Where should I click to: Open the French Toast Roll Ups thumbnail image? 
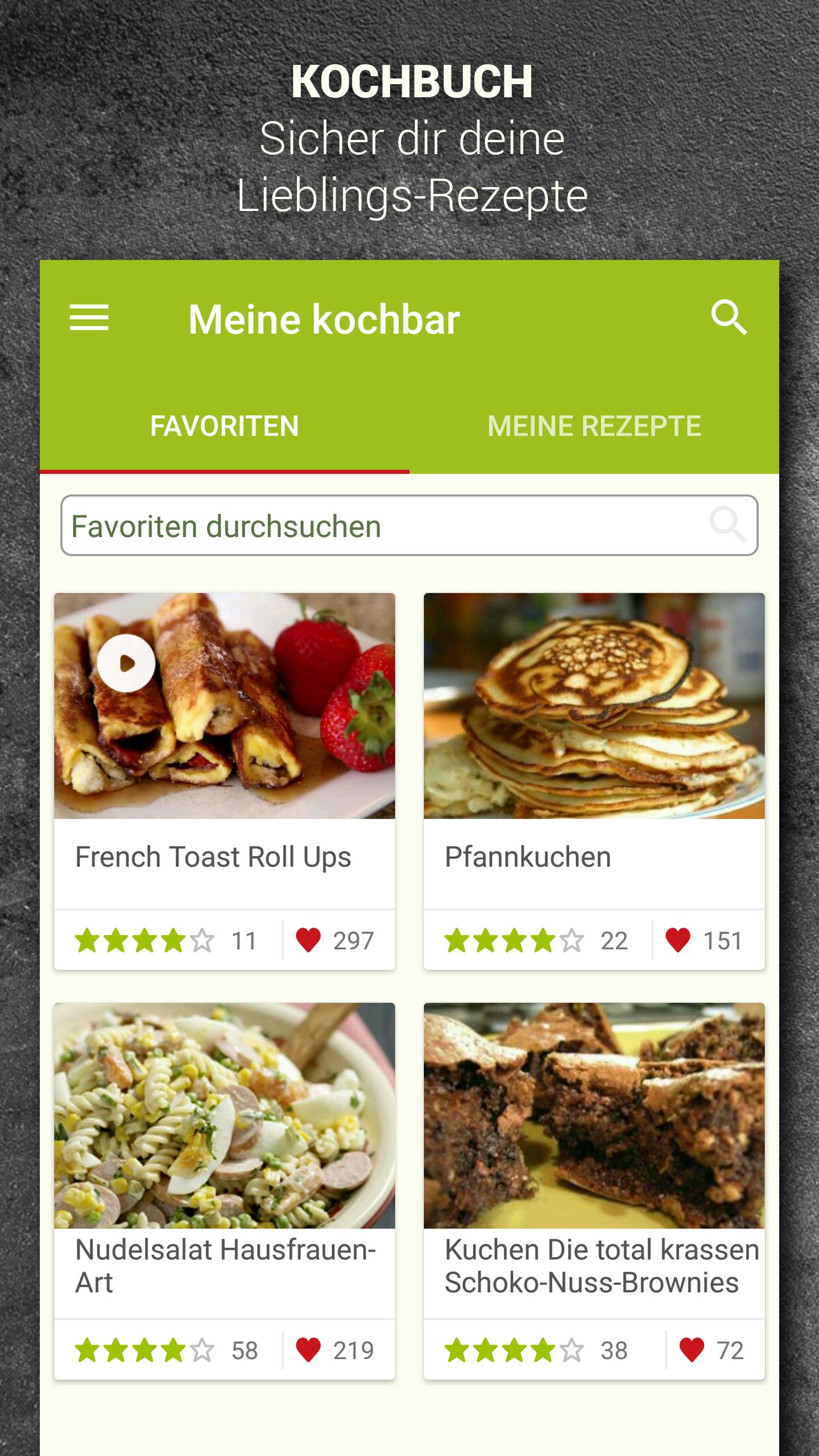tap(224, 711)
